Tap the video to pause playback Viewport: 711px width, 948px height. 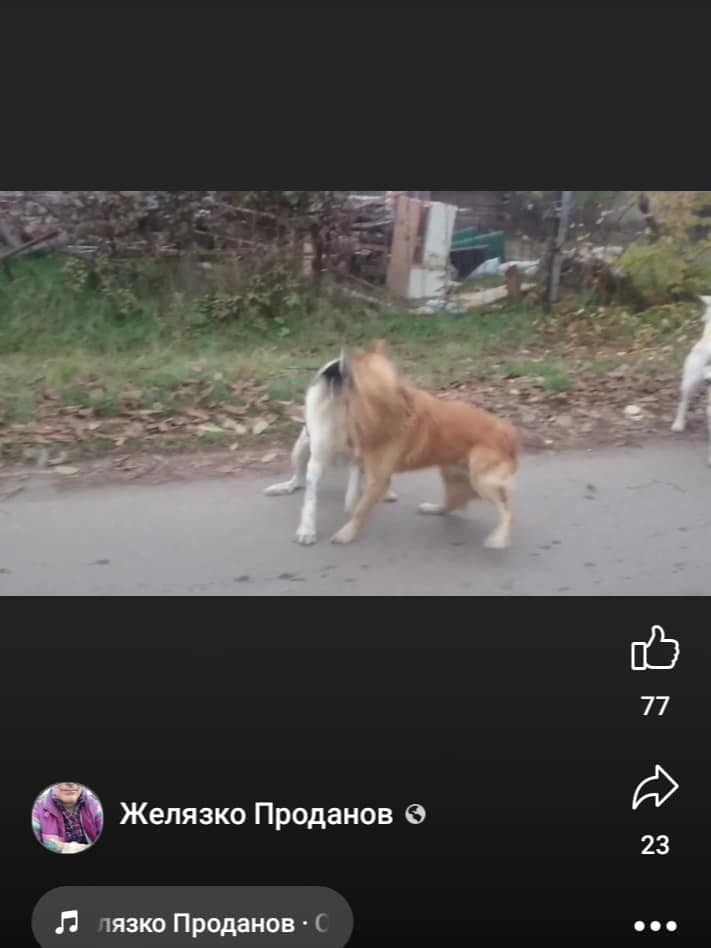point(355,393)
